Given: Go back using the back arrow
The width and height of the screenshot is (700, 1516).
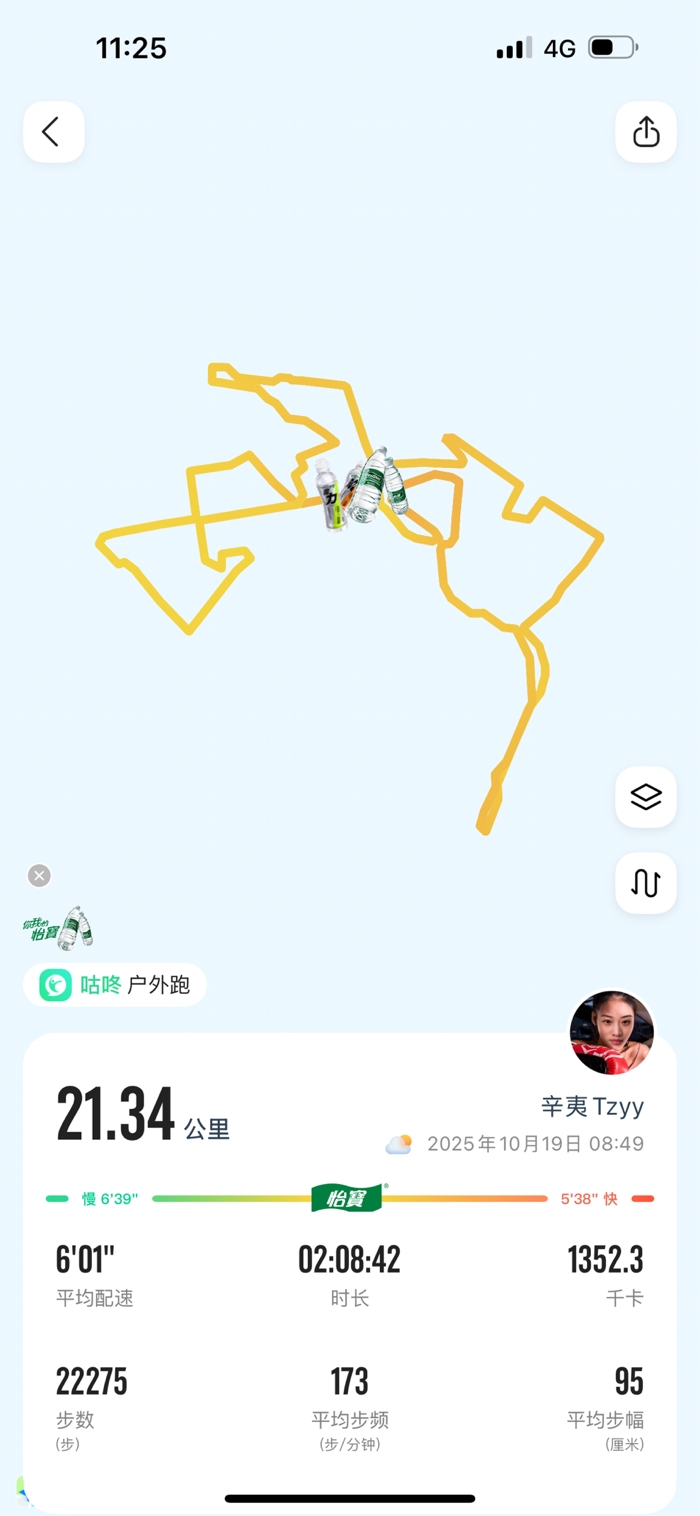Looking at the screenshot, I should 53,131.
